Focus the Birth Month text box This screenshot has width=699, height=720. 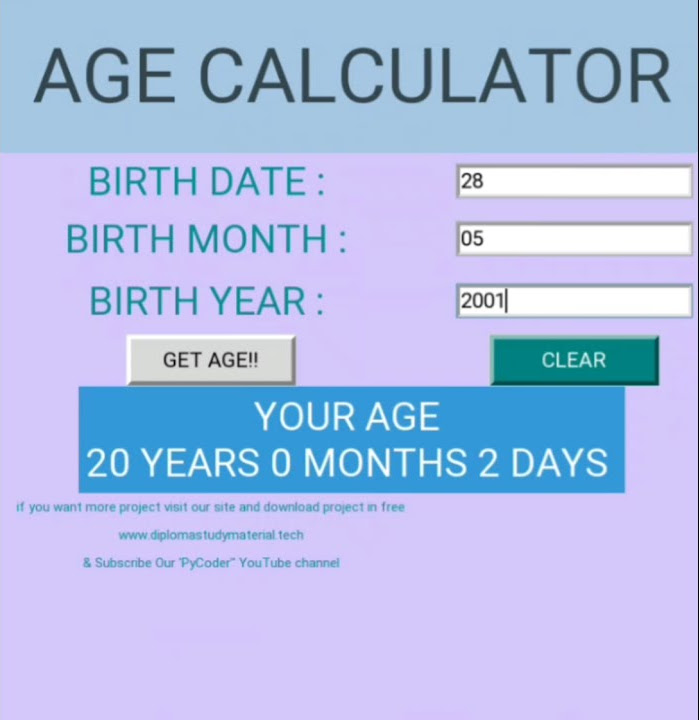(x=574, y=239)
